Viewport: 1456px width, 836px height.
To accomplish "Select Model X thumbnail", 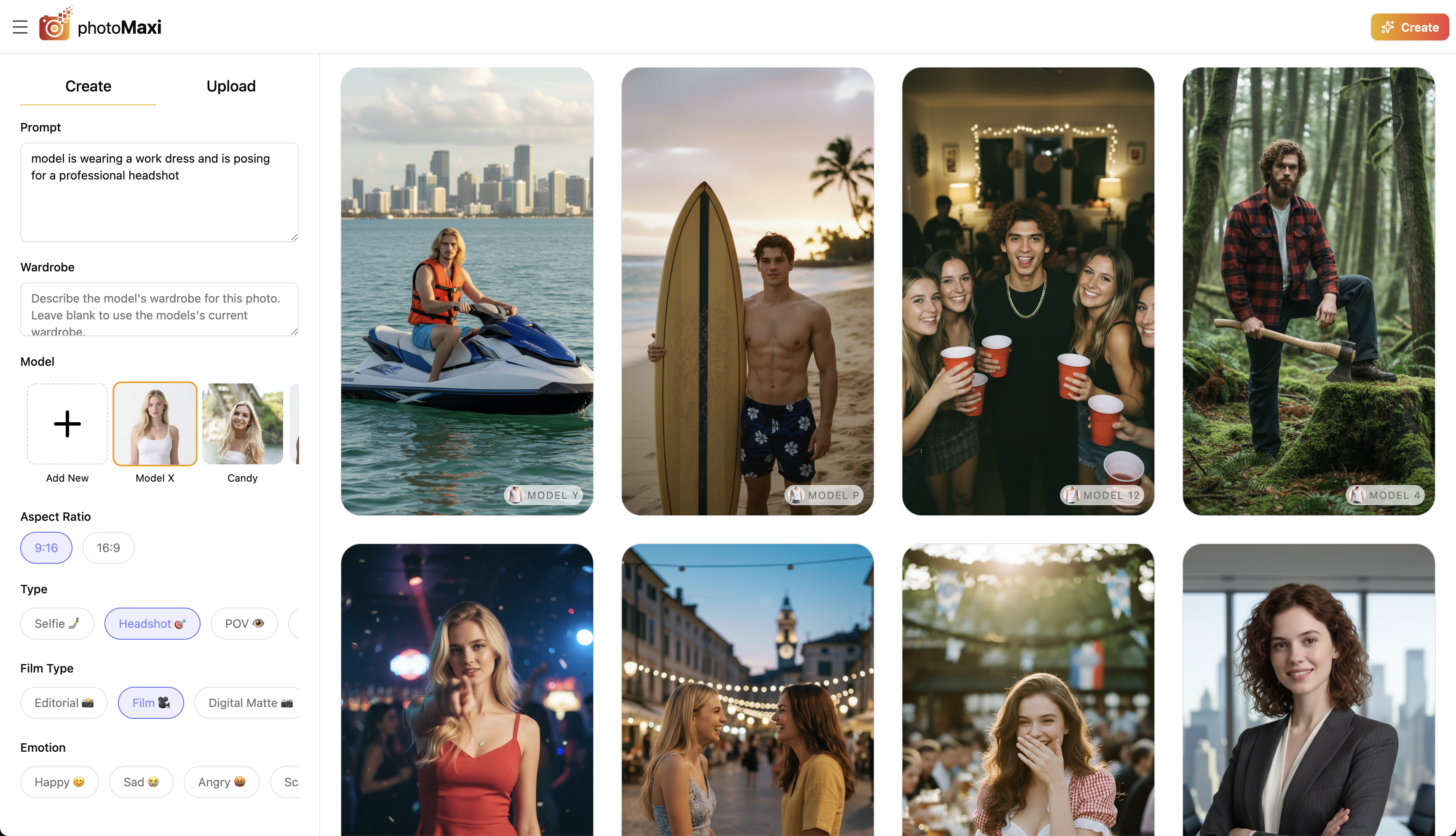I will point(154,424).
